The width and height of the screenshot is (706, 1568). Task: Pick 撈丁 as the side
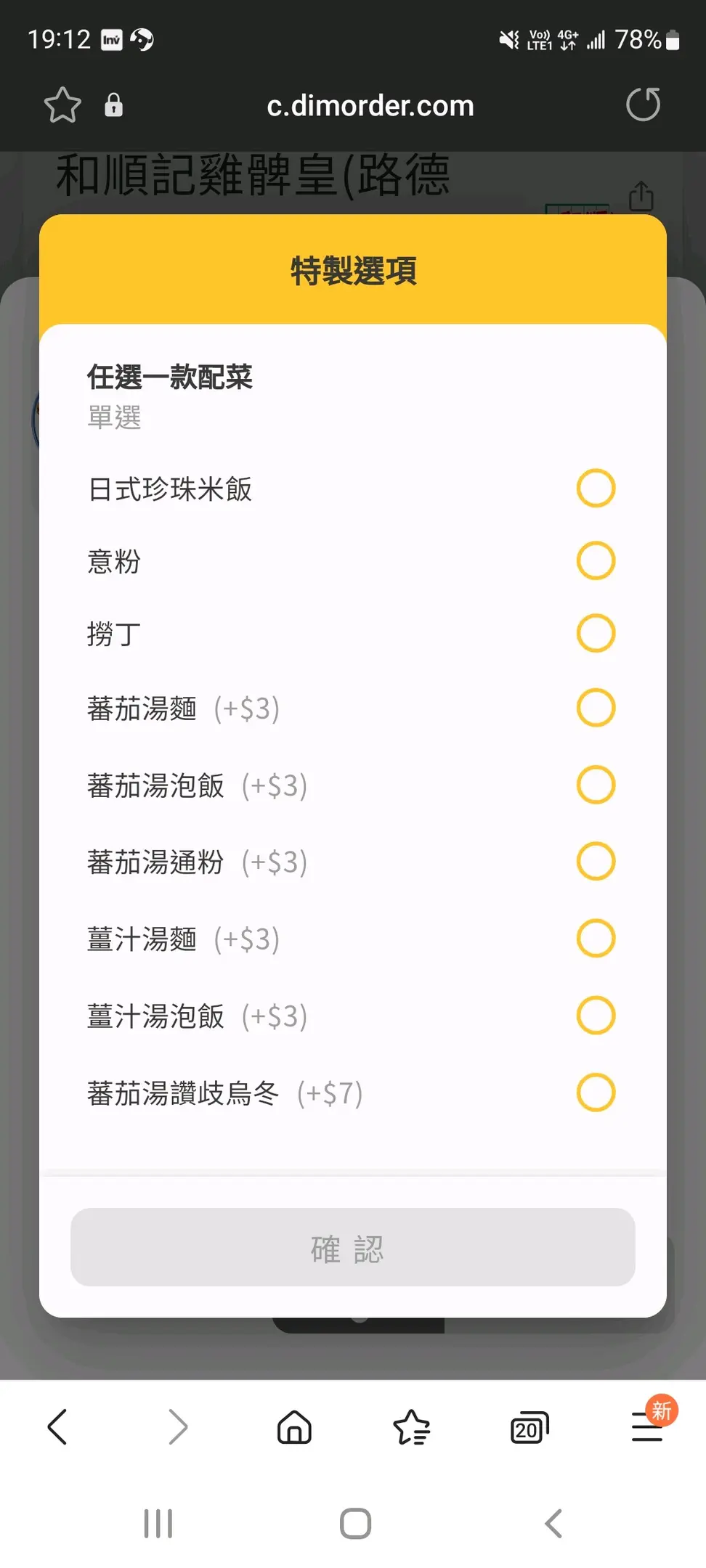tap(596, 633)
